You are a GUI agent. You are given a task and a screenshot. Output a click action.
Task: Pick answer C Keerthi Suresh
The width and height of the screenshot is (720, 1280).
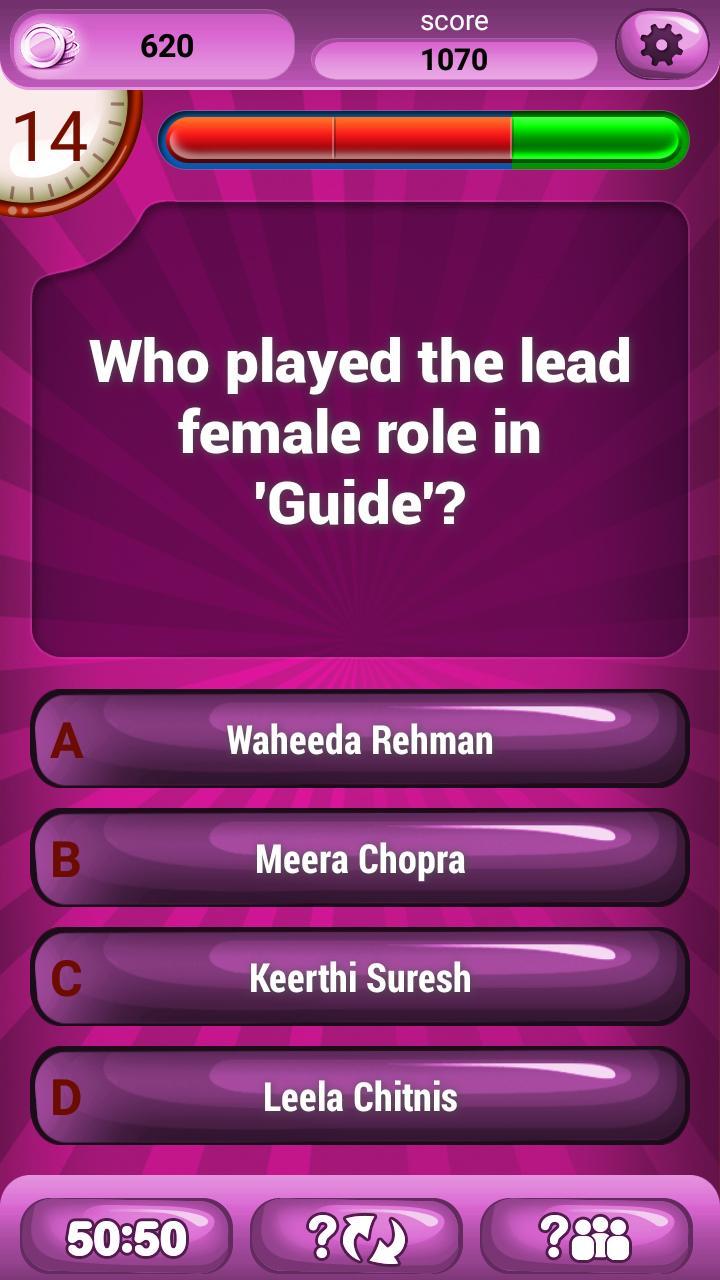[x=360, y=978]
